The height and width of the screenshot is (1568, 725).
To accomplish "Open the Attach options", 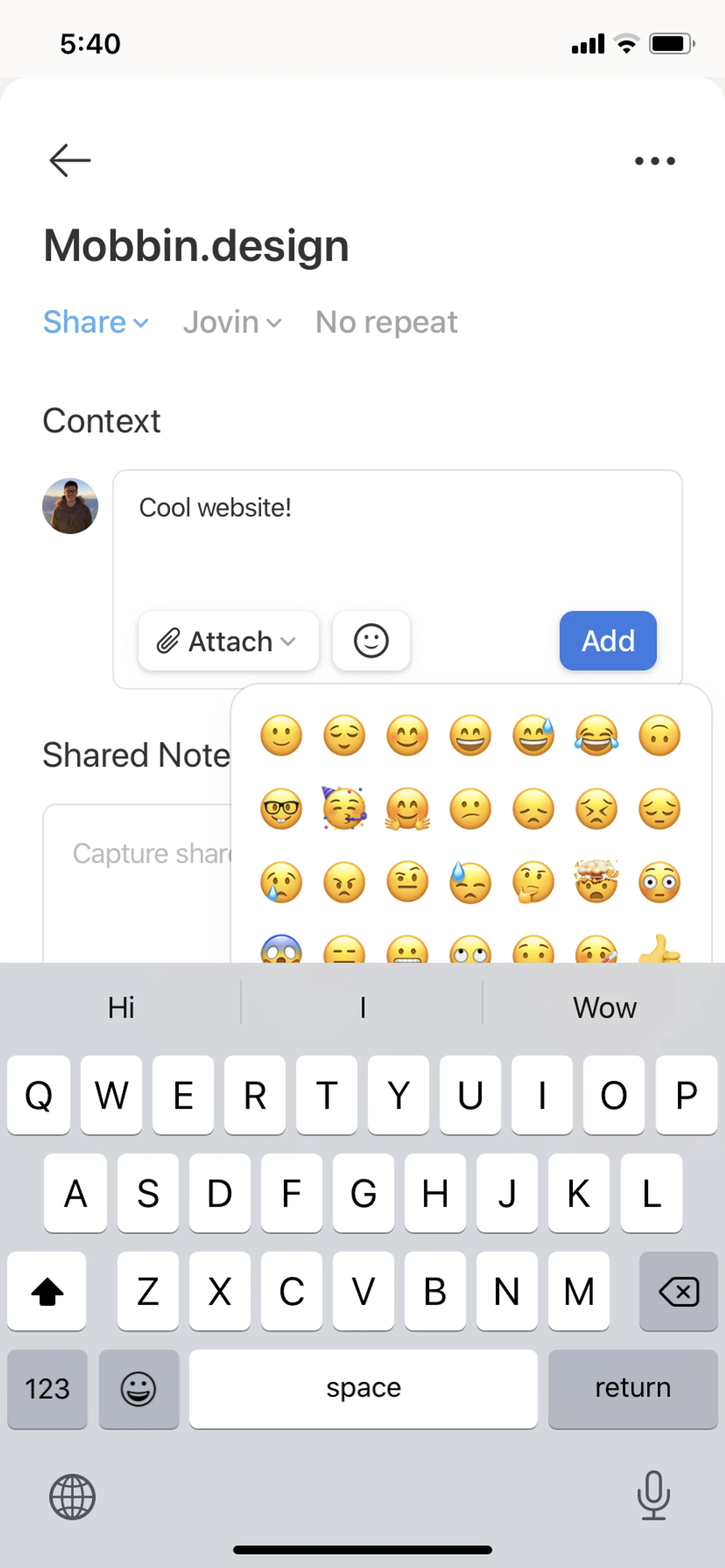I will tap(228, 641).
